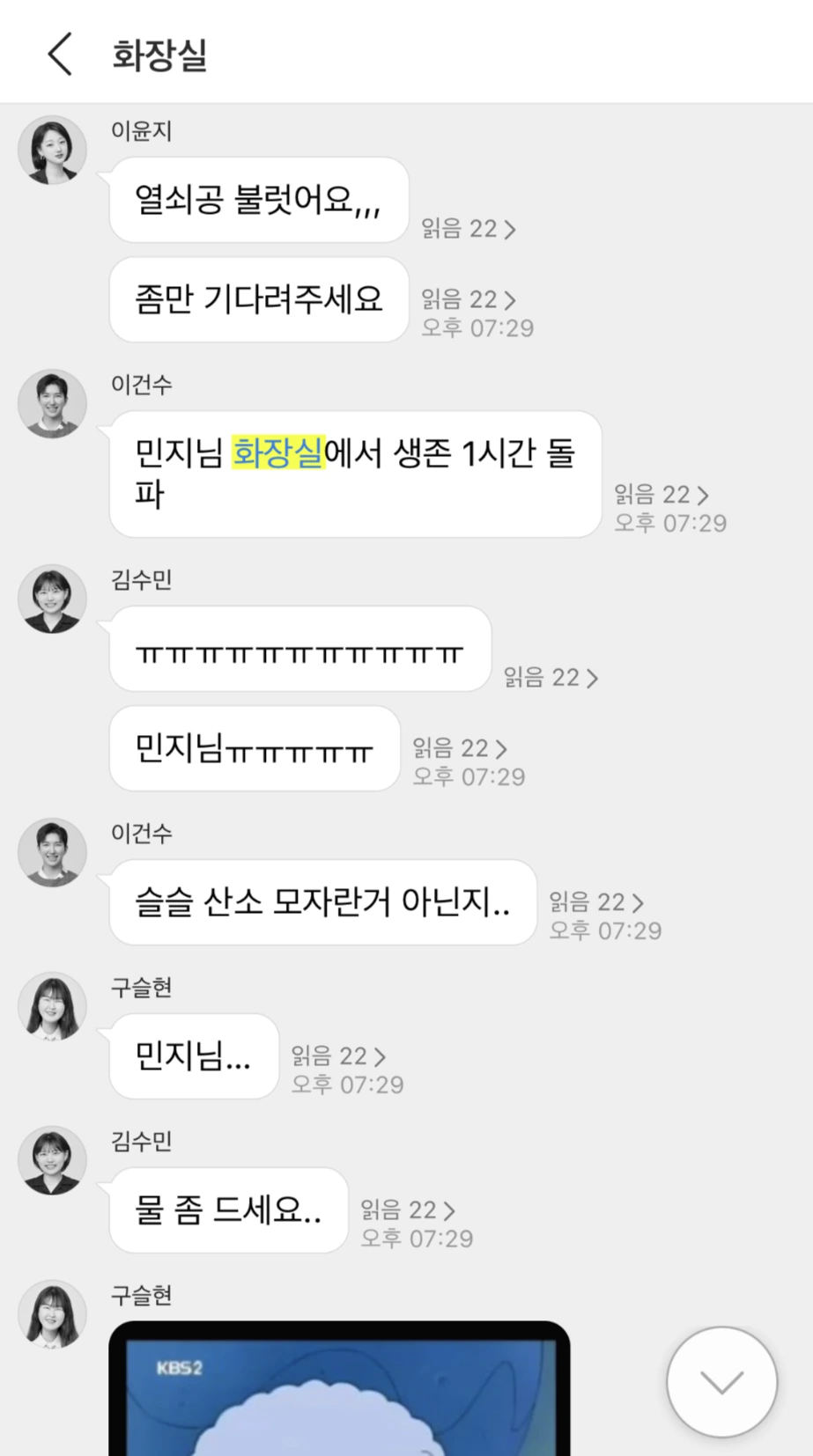Expand read-receipt chevron beside 열쇠공 불럿어요

509,229
